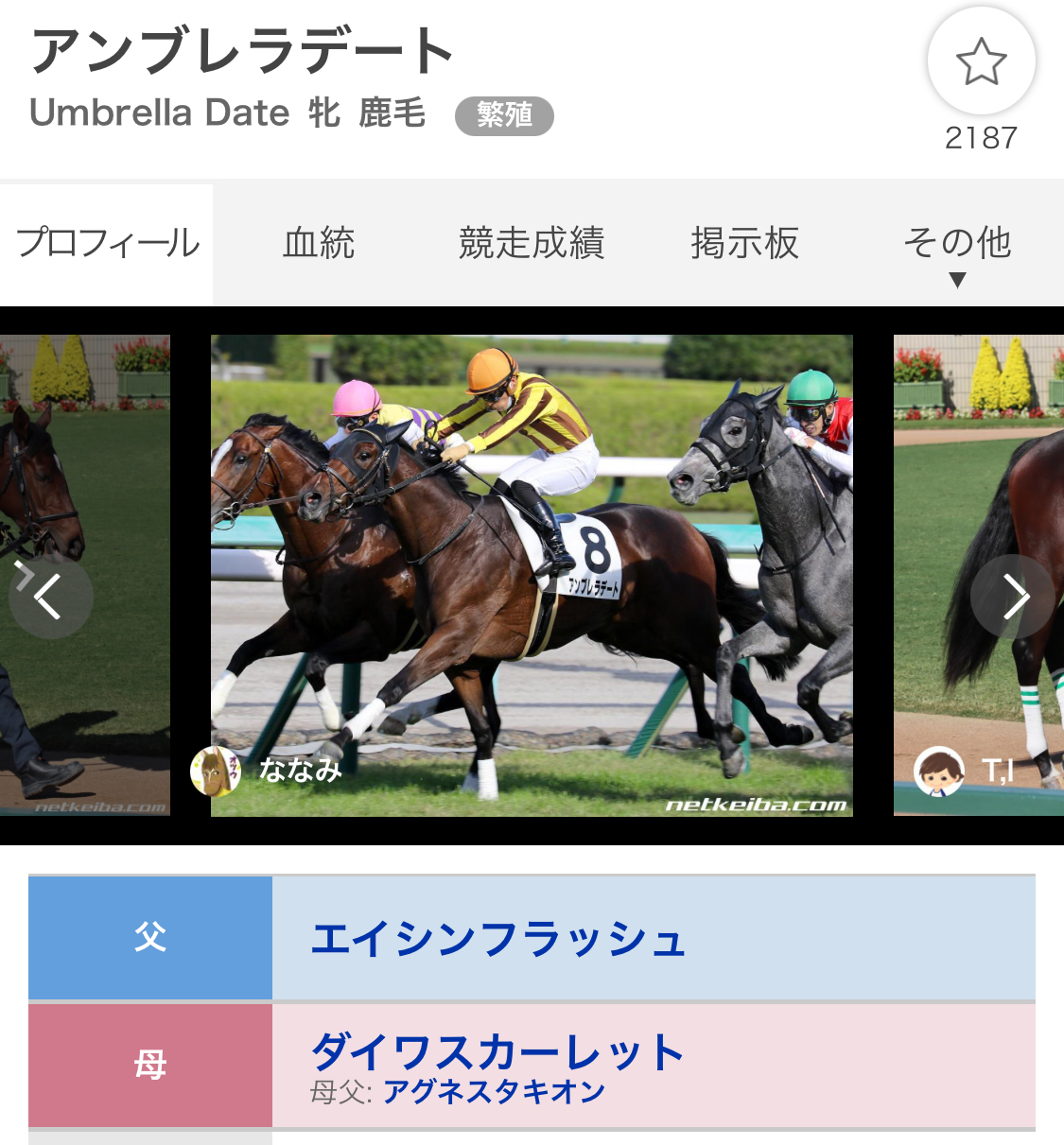
Task: Expand the その他 dropdown menu
Action: tap(956, 250)
